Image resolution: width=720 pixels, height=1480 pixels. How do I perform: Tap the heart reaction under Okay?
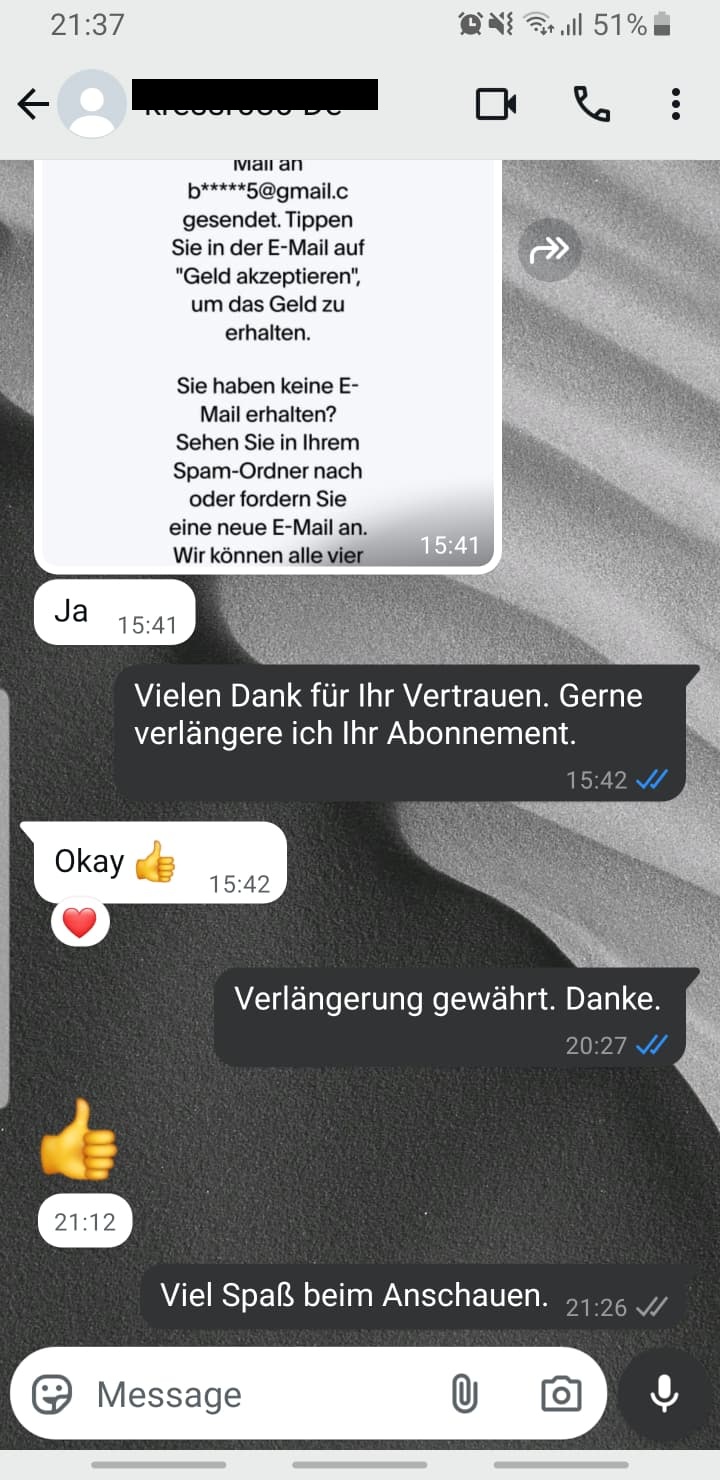pyautogui.click(x=80, y=922)
